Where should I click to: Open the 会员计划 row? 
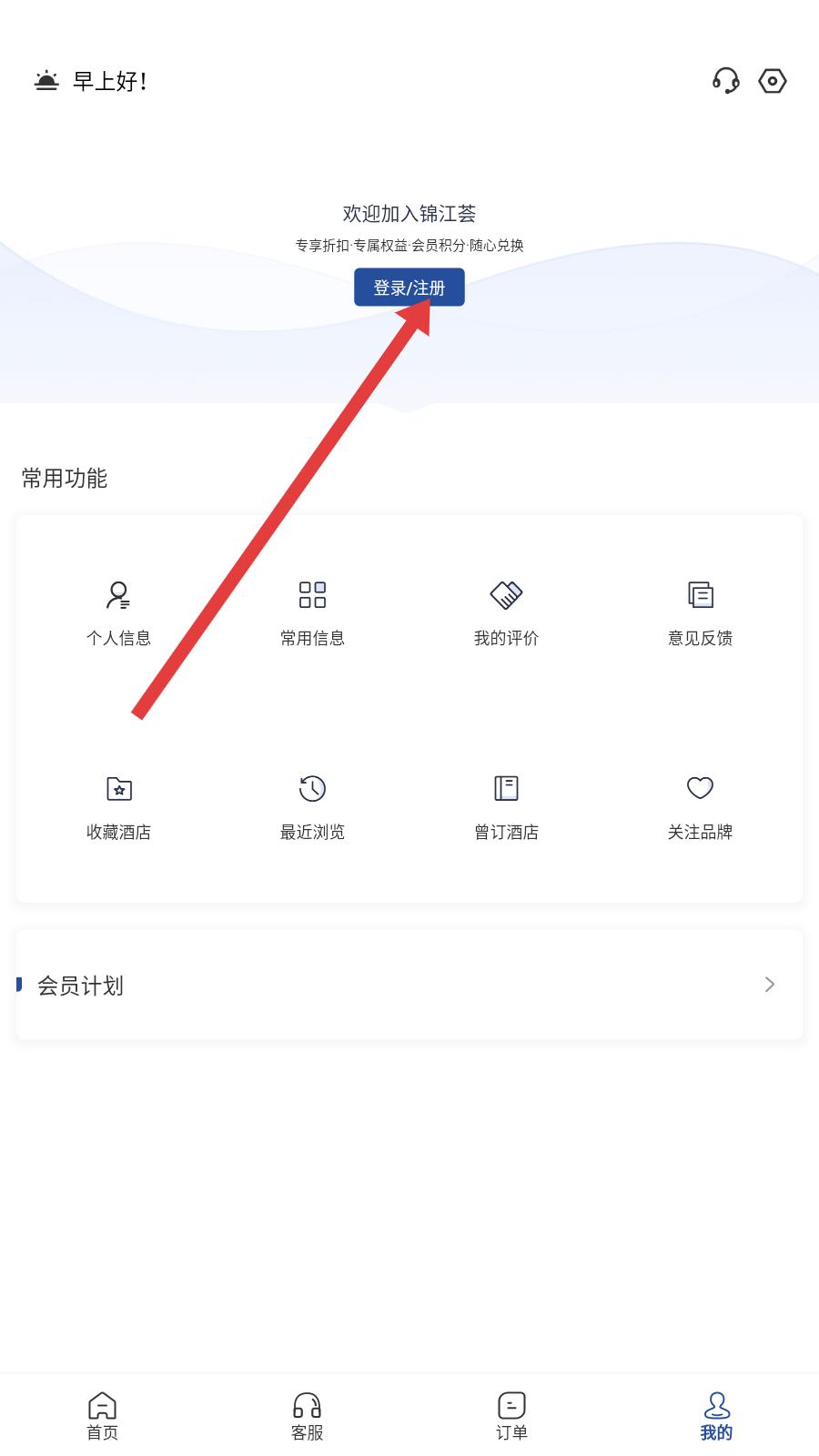tap(409, 985)
